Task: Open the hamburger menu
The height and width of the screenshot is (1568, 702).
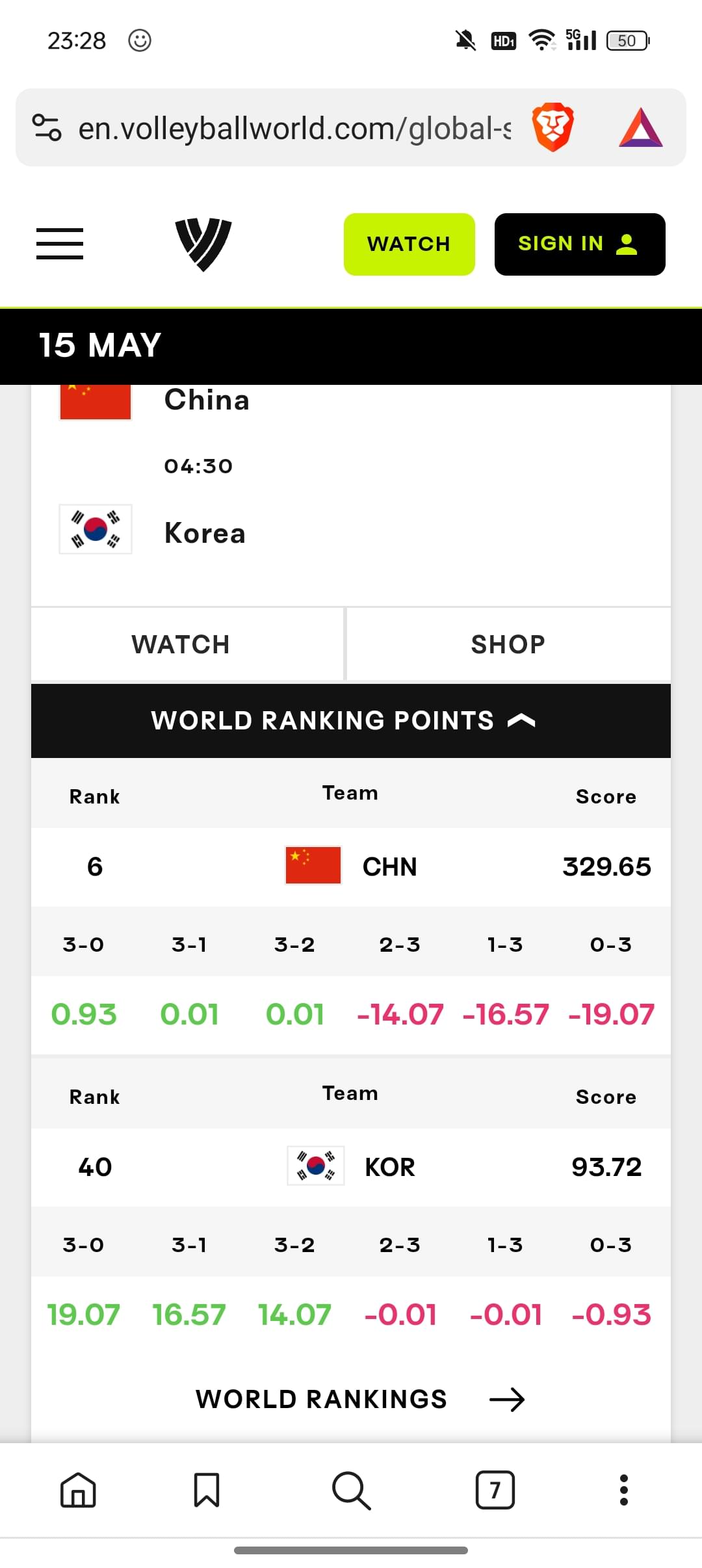Action: coord(60,244)
